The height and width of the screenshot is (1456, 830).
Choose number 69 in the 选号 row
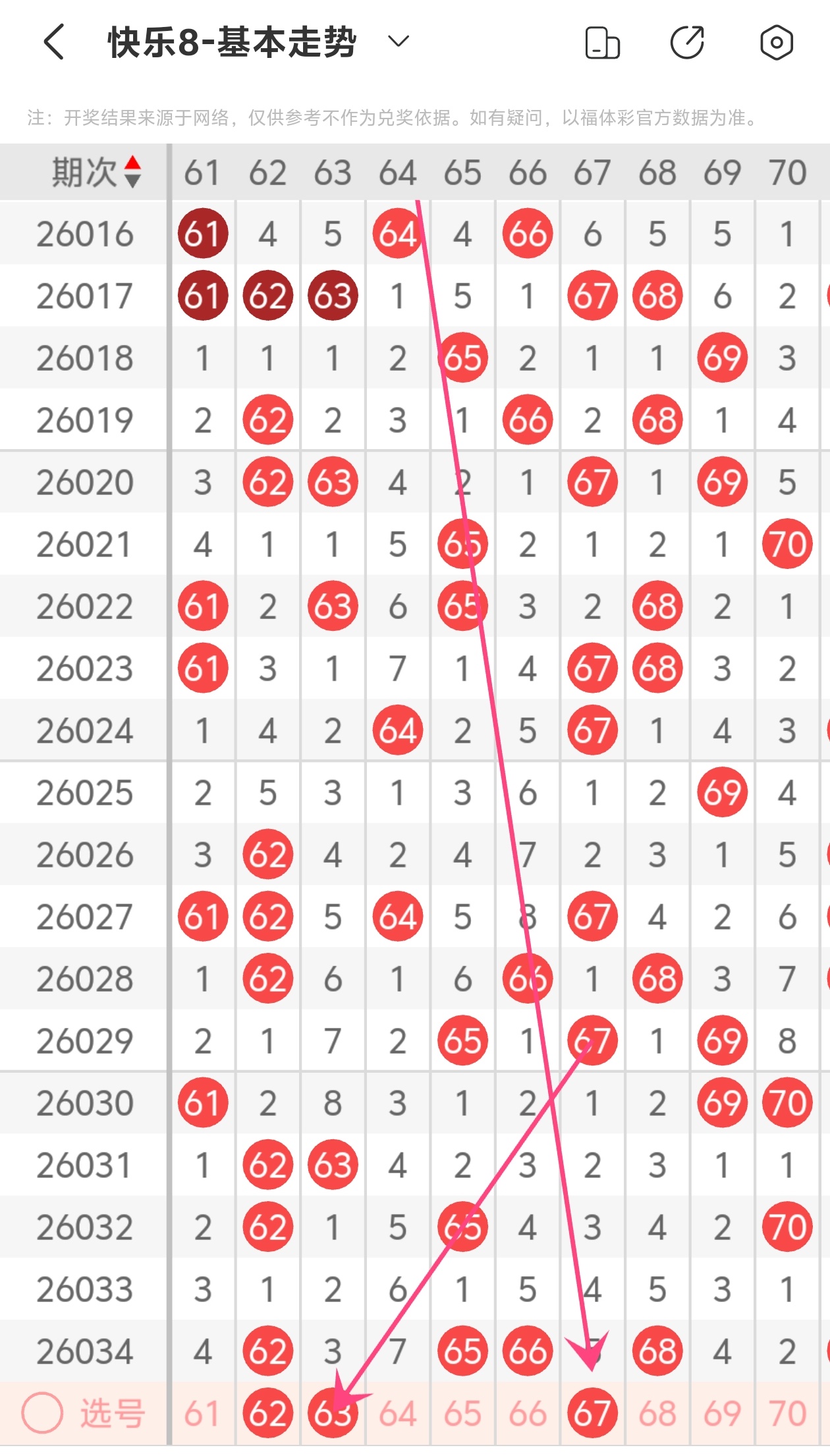pos(722,1413)
